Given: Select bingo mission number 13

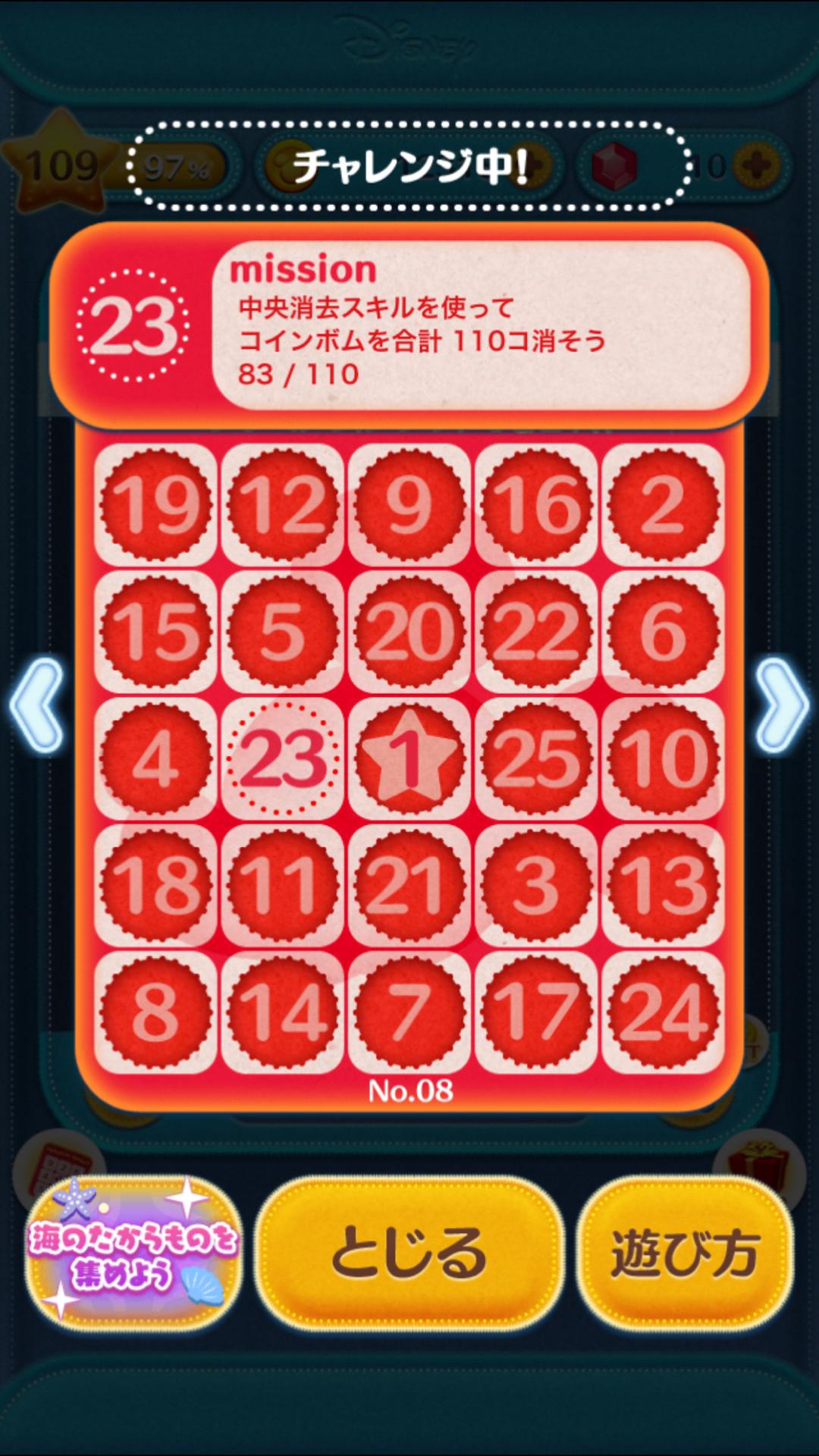Looking at the screenshot, I should click(663, 885).
